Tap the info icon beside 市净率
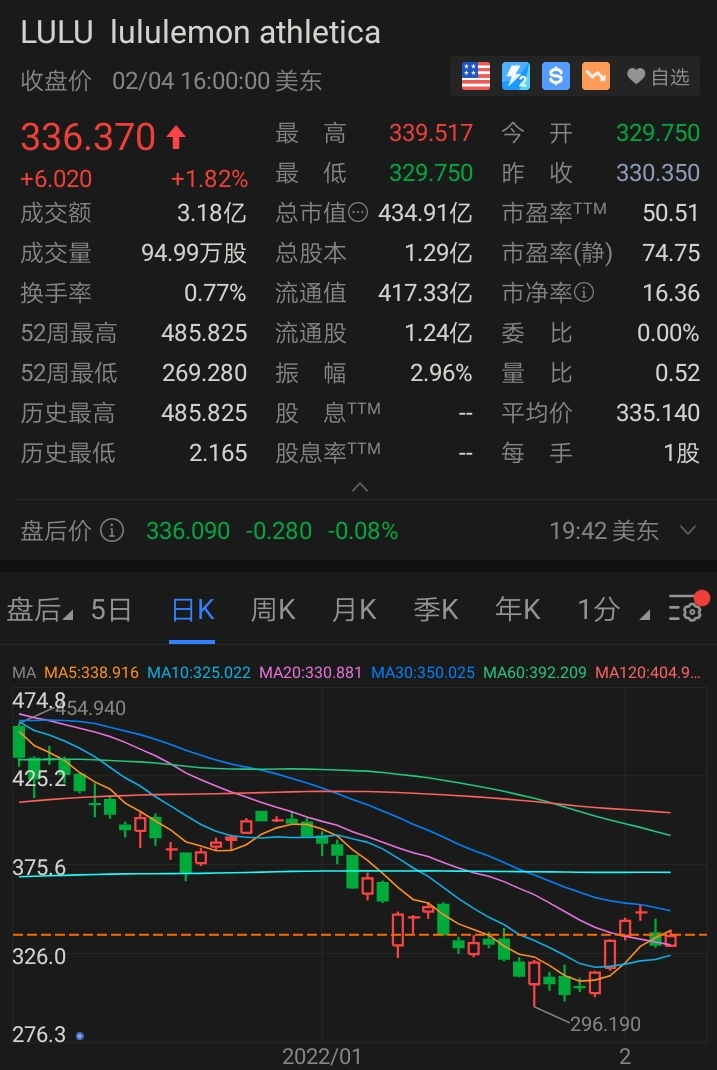The height and width of the screenshot is (1070, 717). point(584,293)
